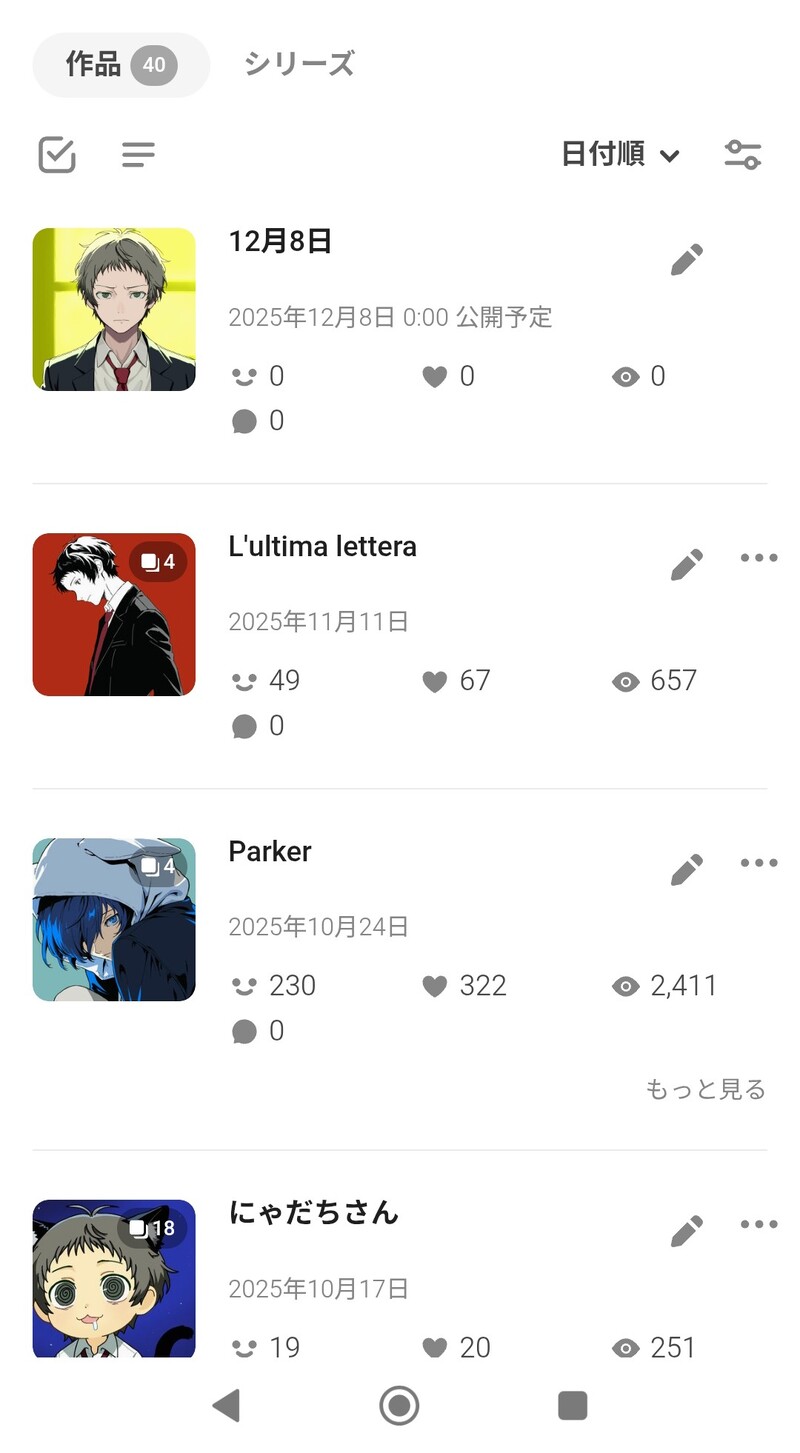Open the filter settings icon
The height and width of the screenshot is (1453, 800).
742,155
